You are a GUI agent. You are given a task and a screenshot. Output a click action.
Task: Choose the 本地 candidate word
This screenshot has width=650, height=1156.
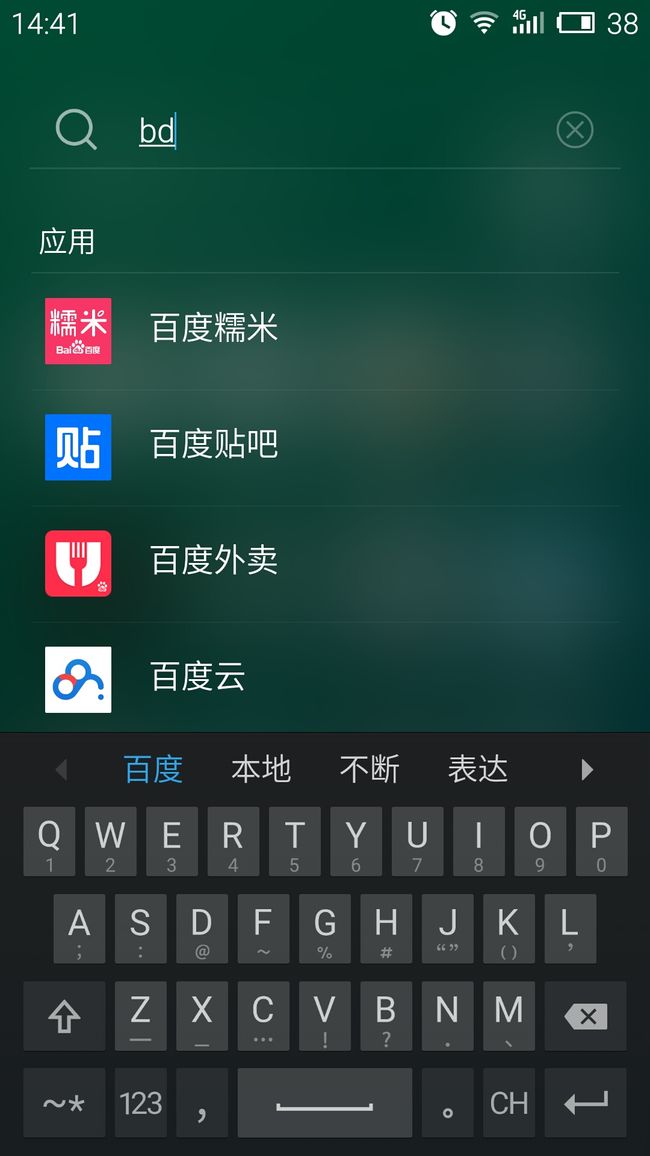[261, 770]
